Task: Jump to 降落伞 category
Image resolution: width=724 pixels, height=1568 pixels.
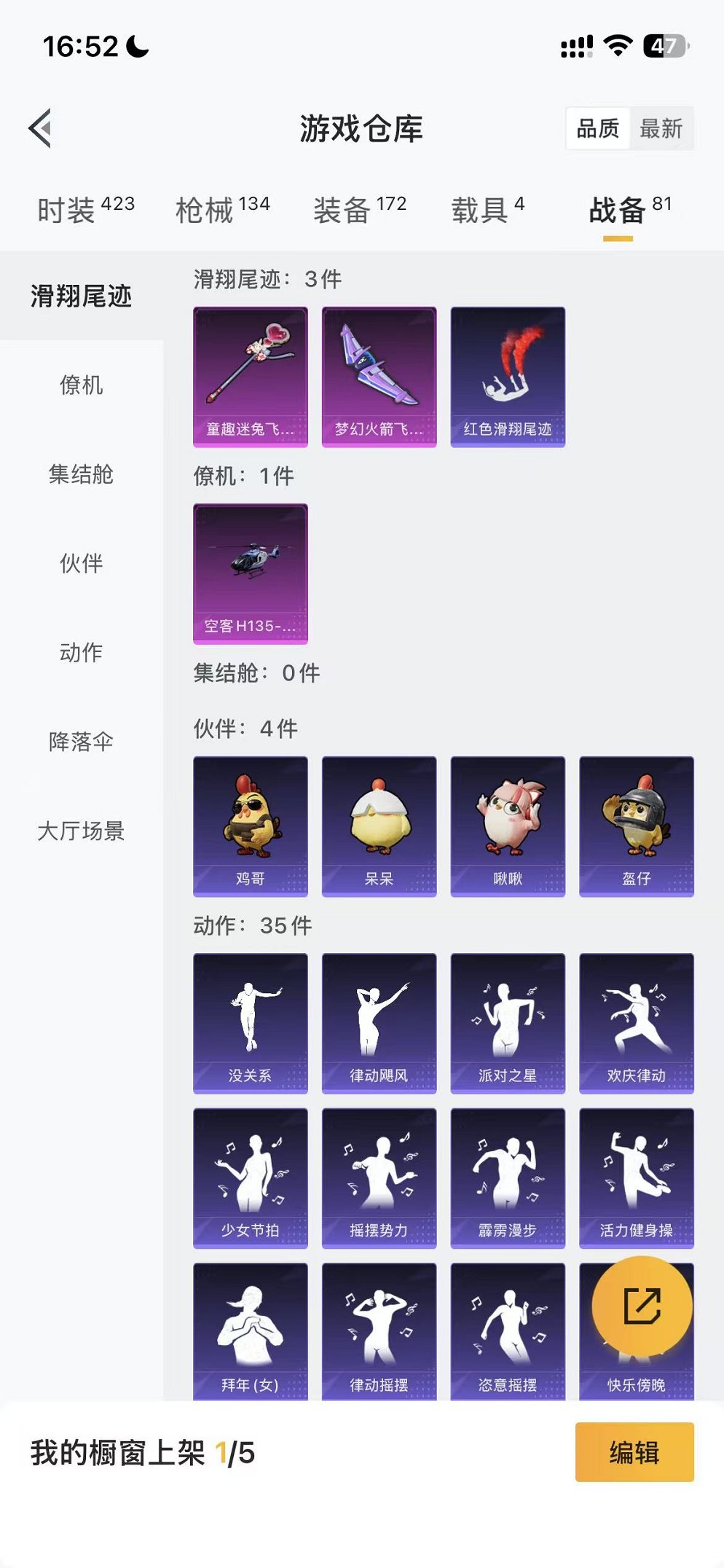Action: pyautogui.click(x=81, y=742)
